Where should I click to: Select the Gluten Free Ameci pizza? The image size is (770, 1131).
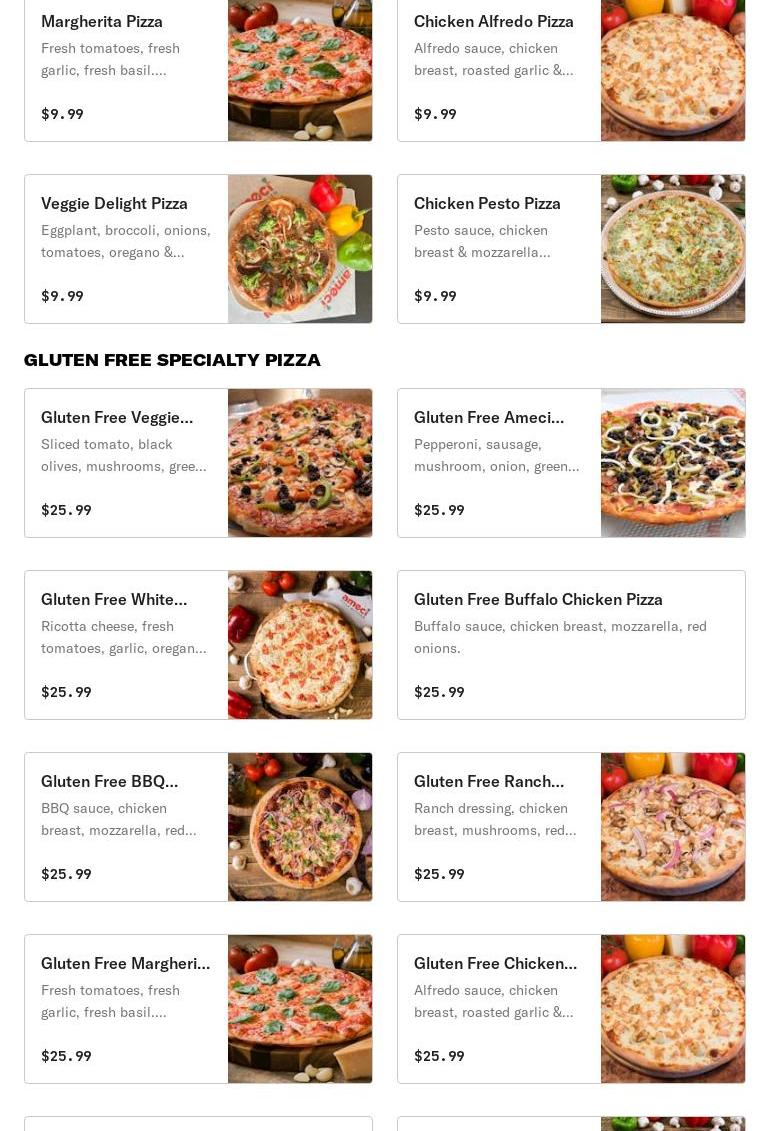571,463
